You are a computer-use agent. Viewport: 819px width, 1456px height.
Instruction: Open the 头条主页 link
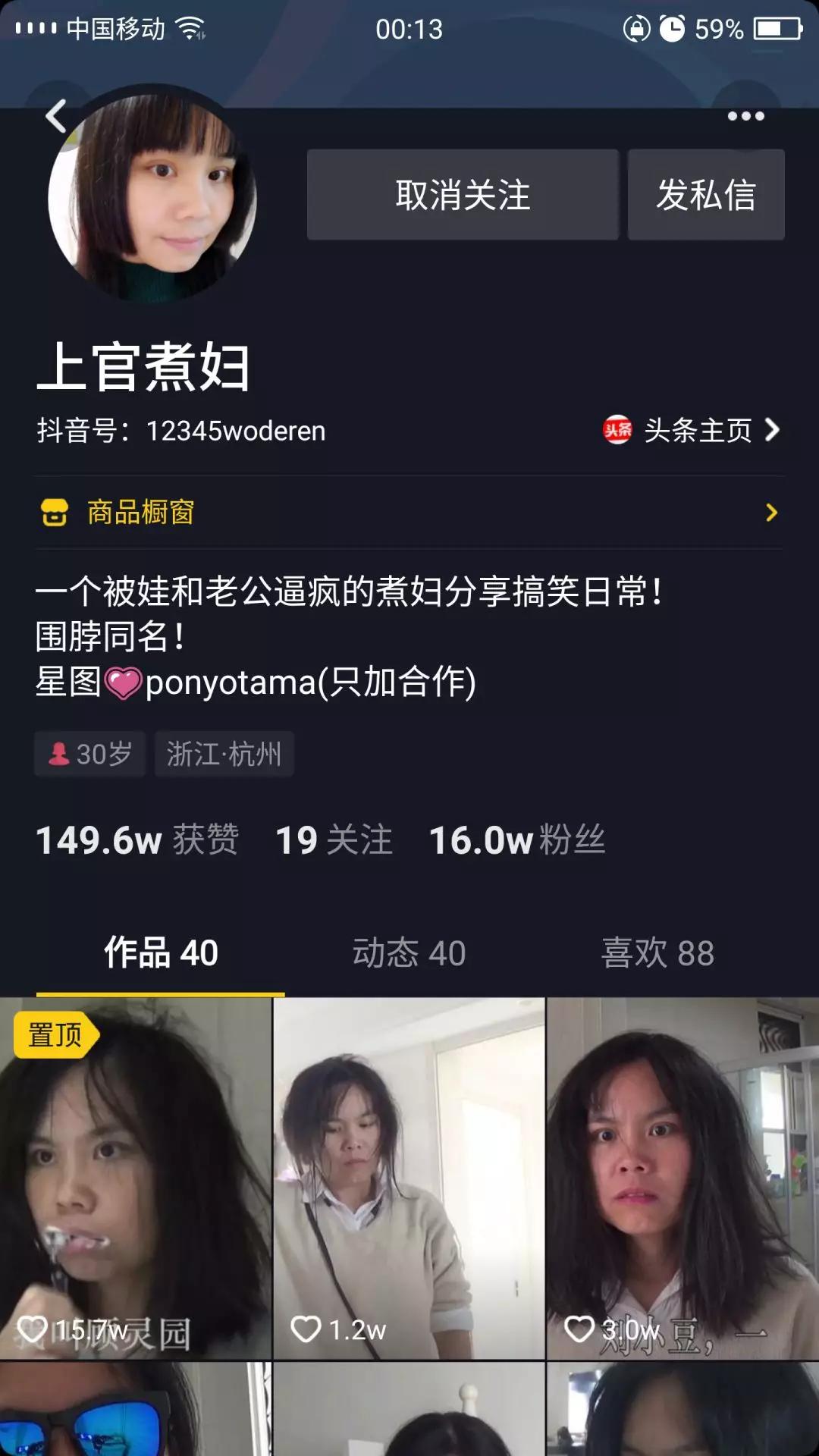pos(692,431)
